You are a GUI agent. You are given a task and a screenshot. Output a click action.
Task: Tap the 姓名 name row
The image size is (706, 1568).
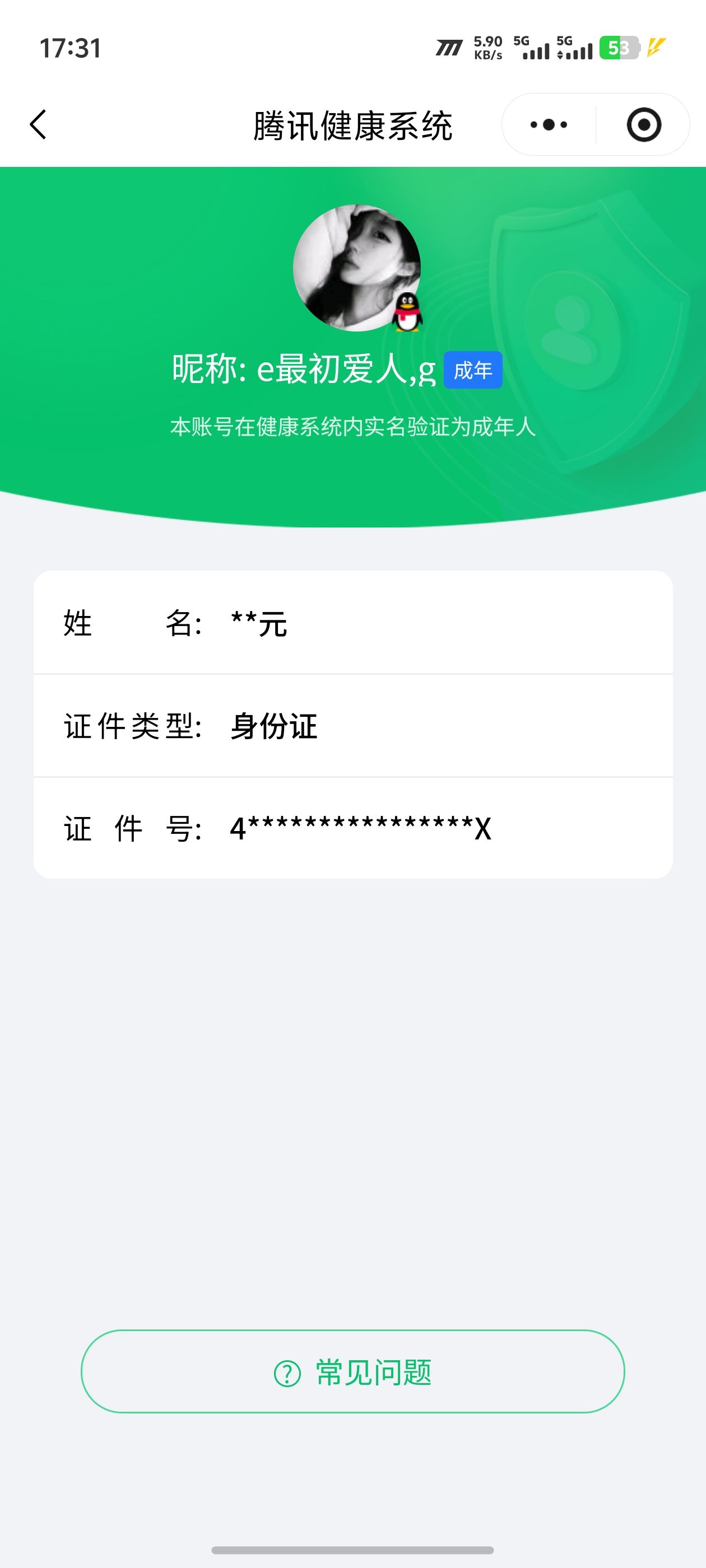[x=352, y=623]
